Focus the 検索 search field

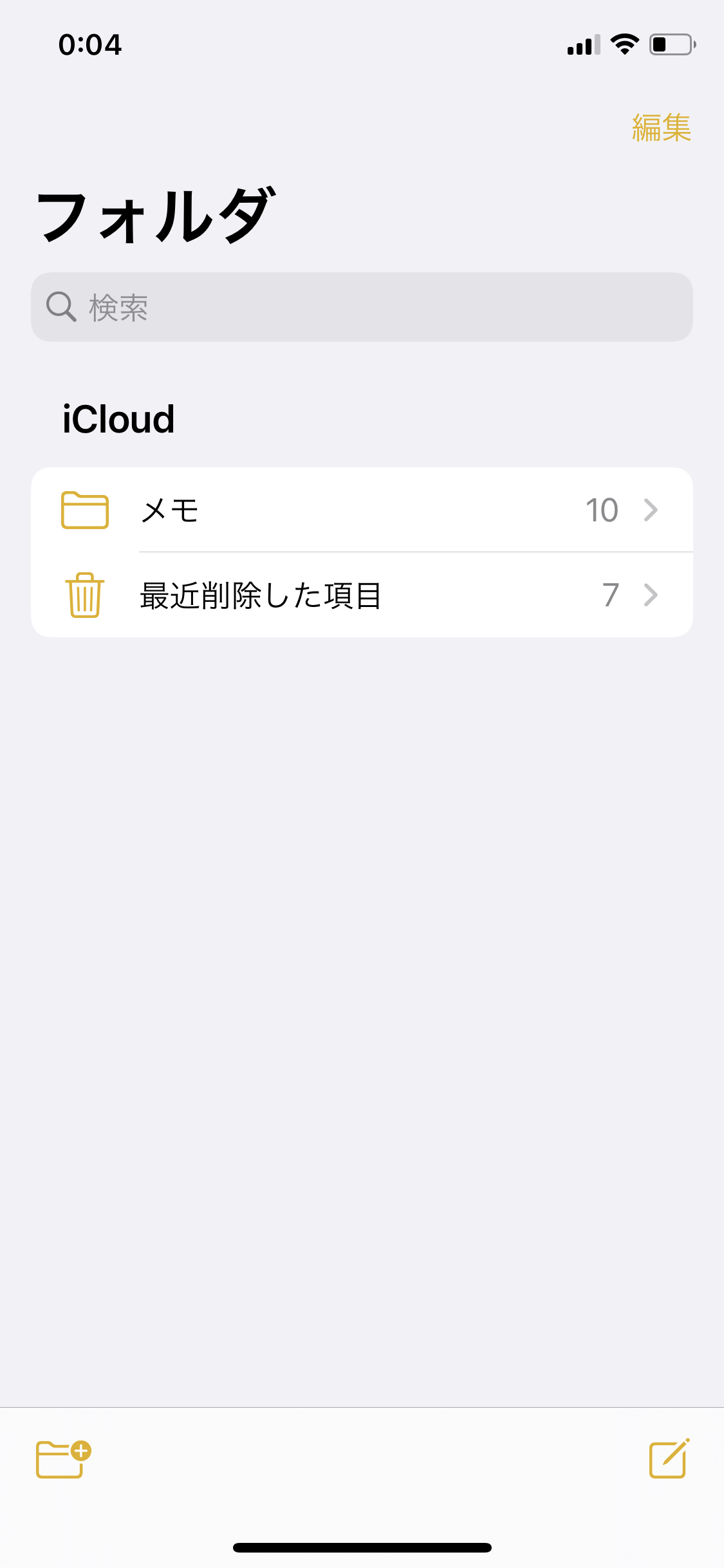[x=362, y=307]
